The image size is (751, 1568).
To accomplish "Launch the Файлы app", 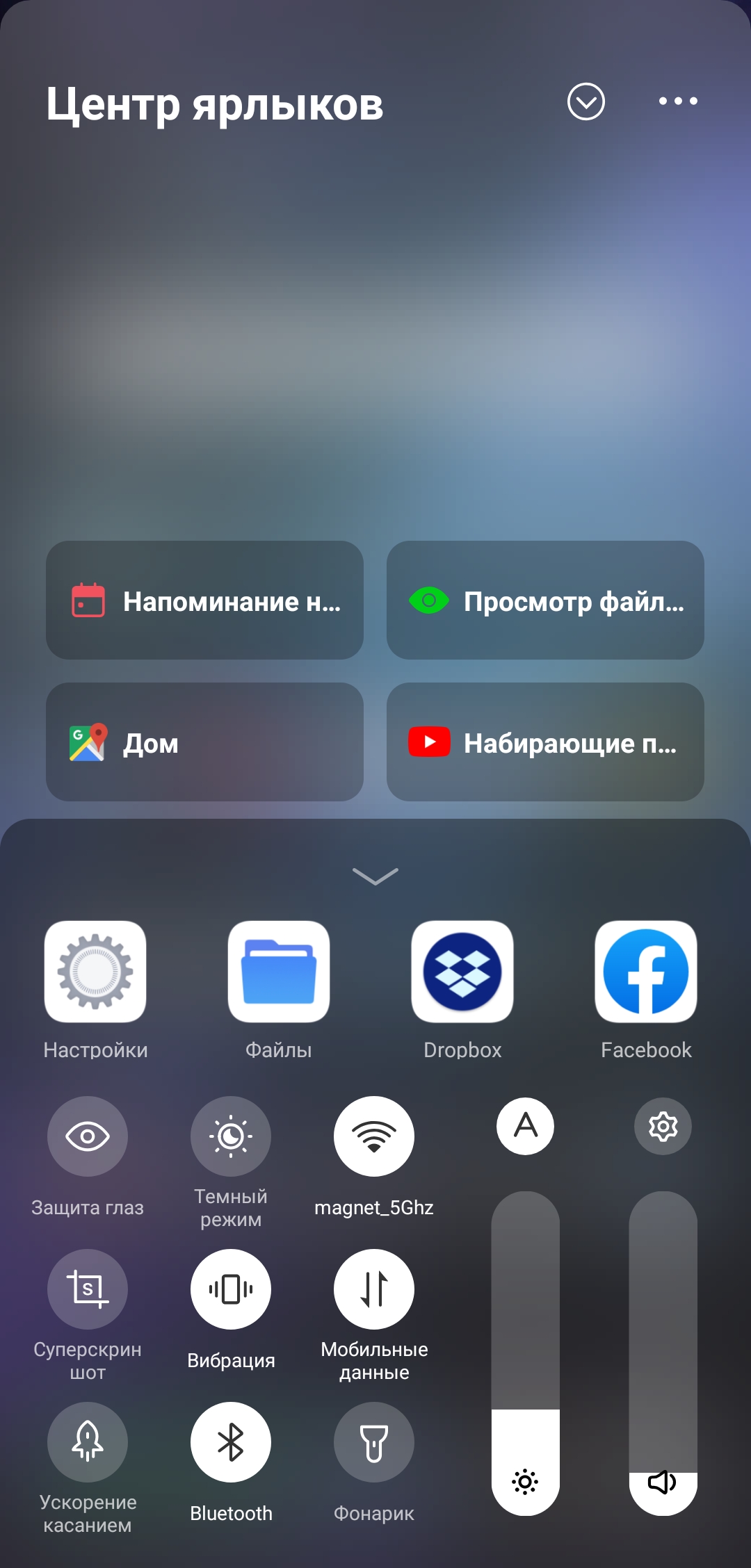I will point(279,972).
